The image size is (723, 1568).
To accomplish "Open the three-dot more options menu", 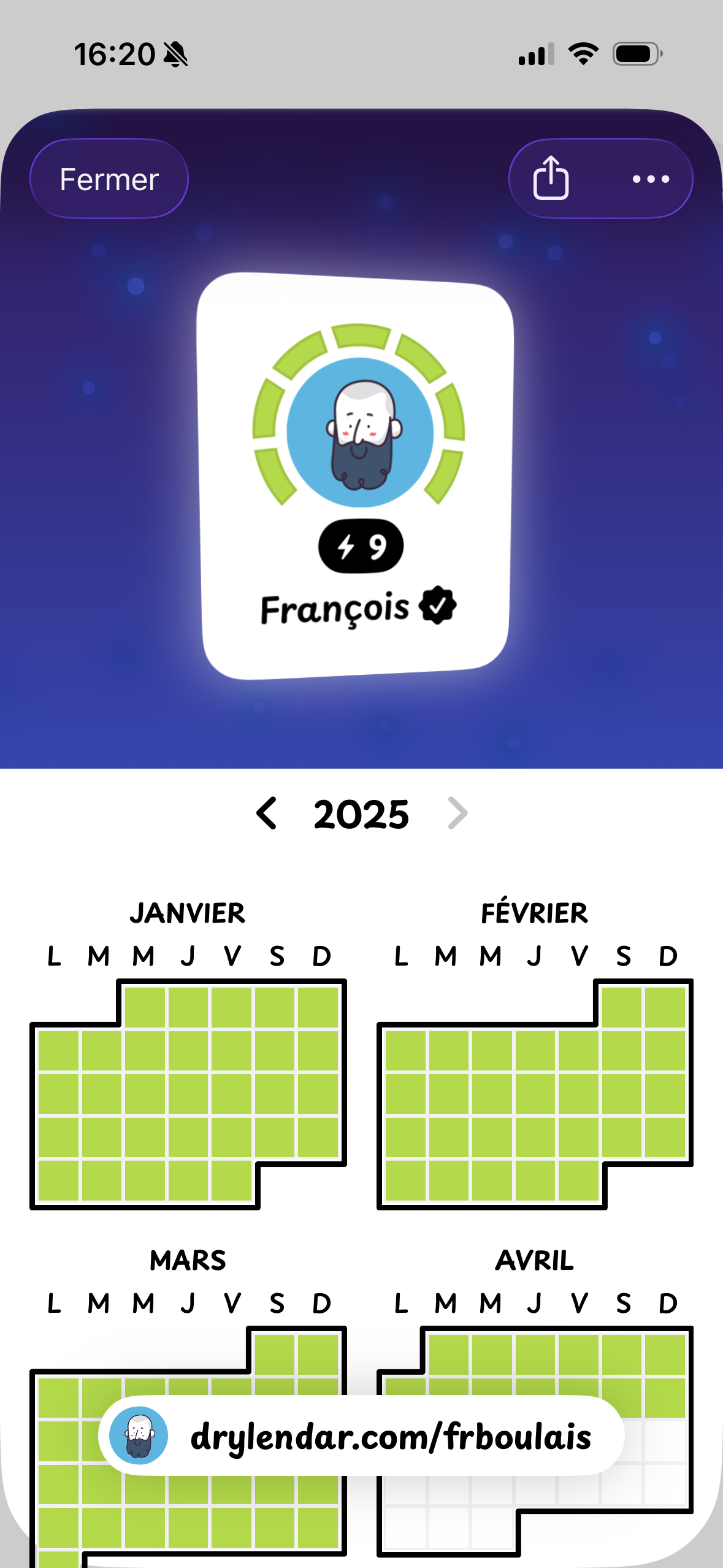I will click(x=651, y=179).
